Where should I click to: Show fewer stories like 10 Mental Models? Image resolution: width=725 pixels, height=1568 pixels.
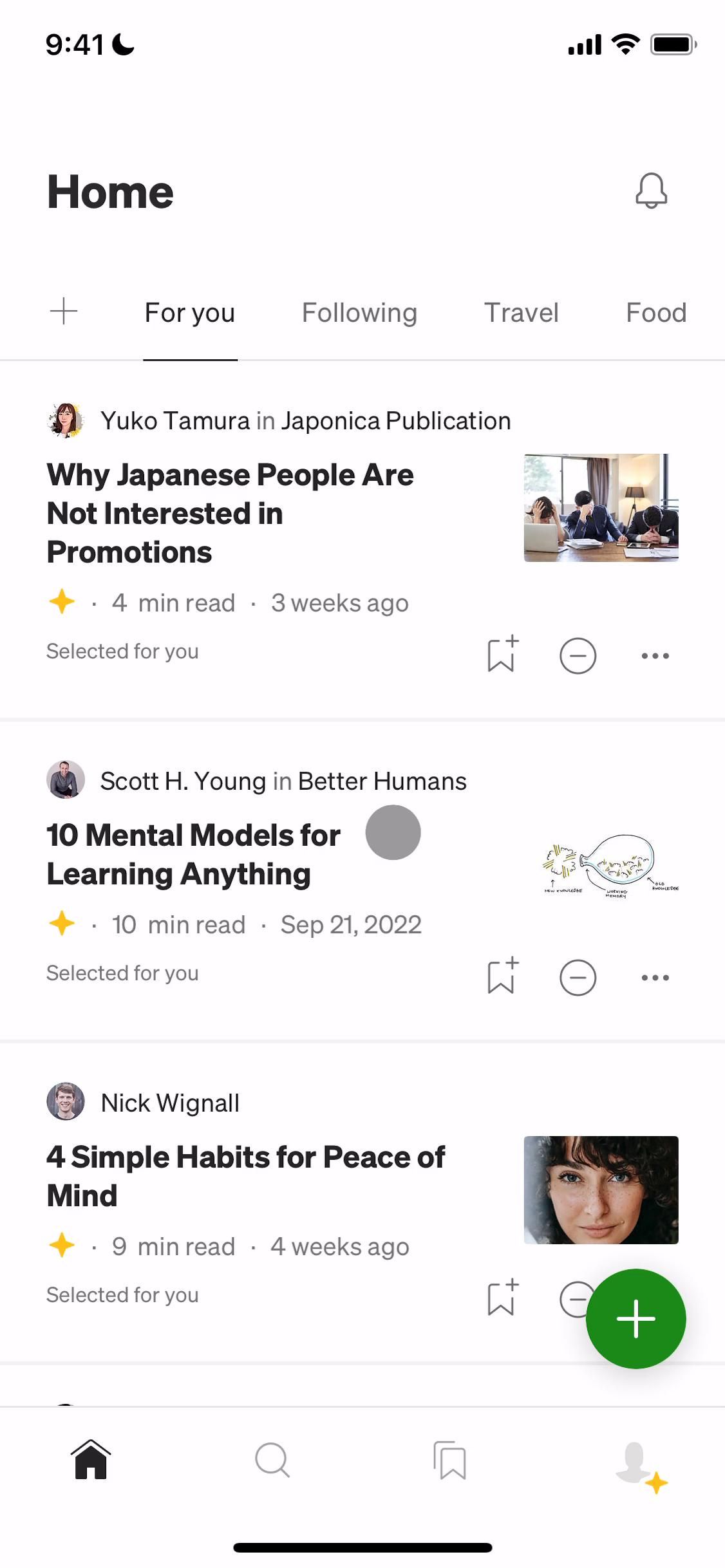[x=578, y=978]
